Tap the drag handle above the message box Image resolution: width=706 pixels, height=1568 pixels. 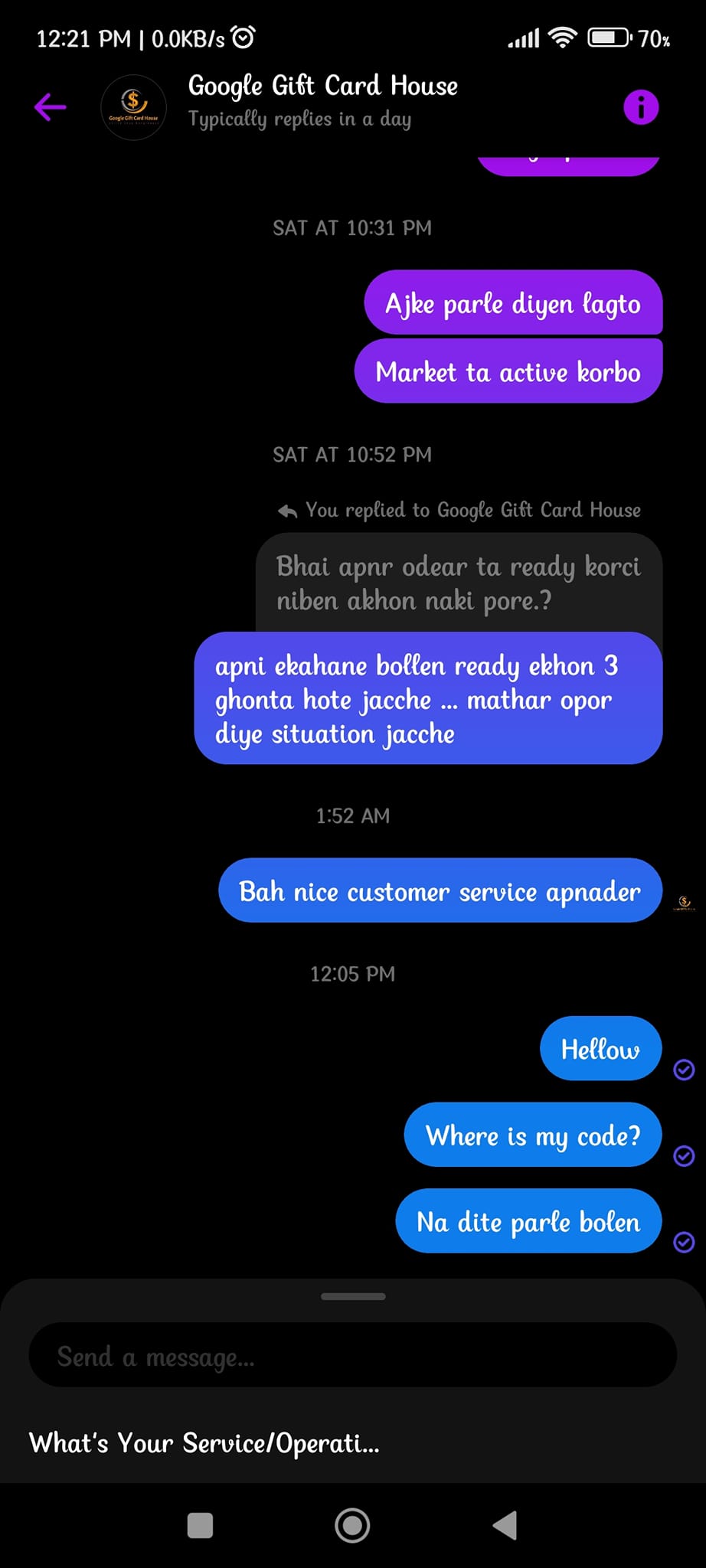[x=353, y=1297]
